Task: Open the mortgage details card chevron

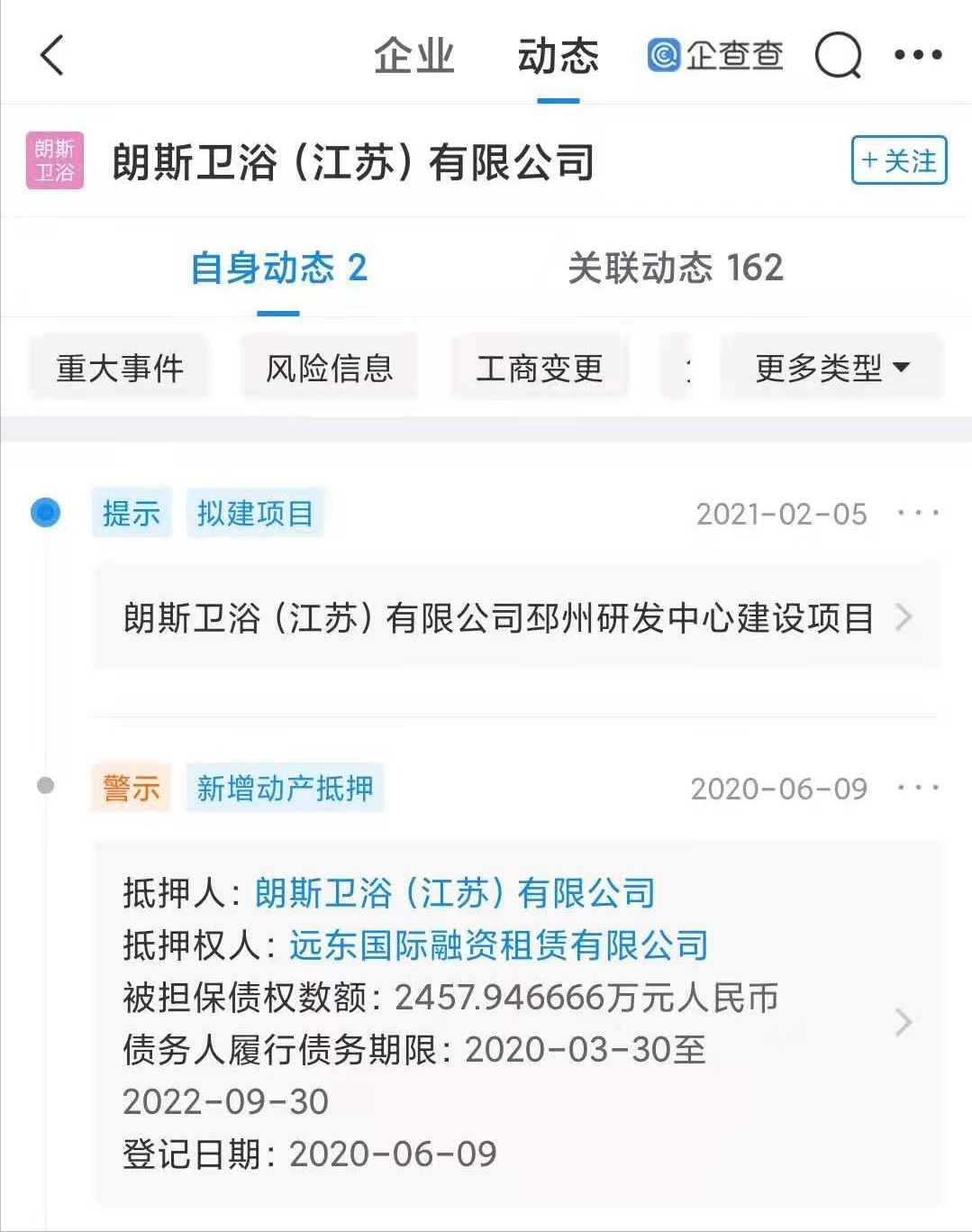Action: 904,1022
